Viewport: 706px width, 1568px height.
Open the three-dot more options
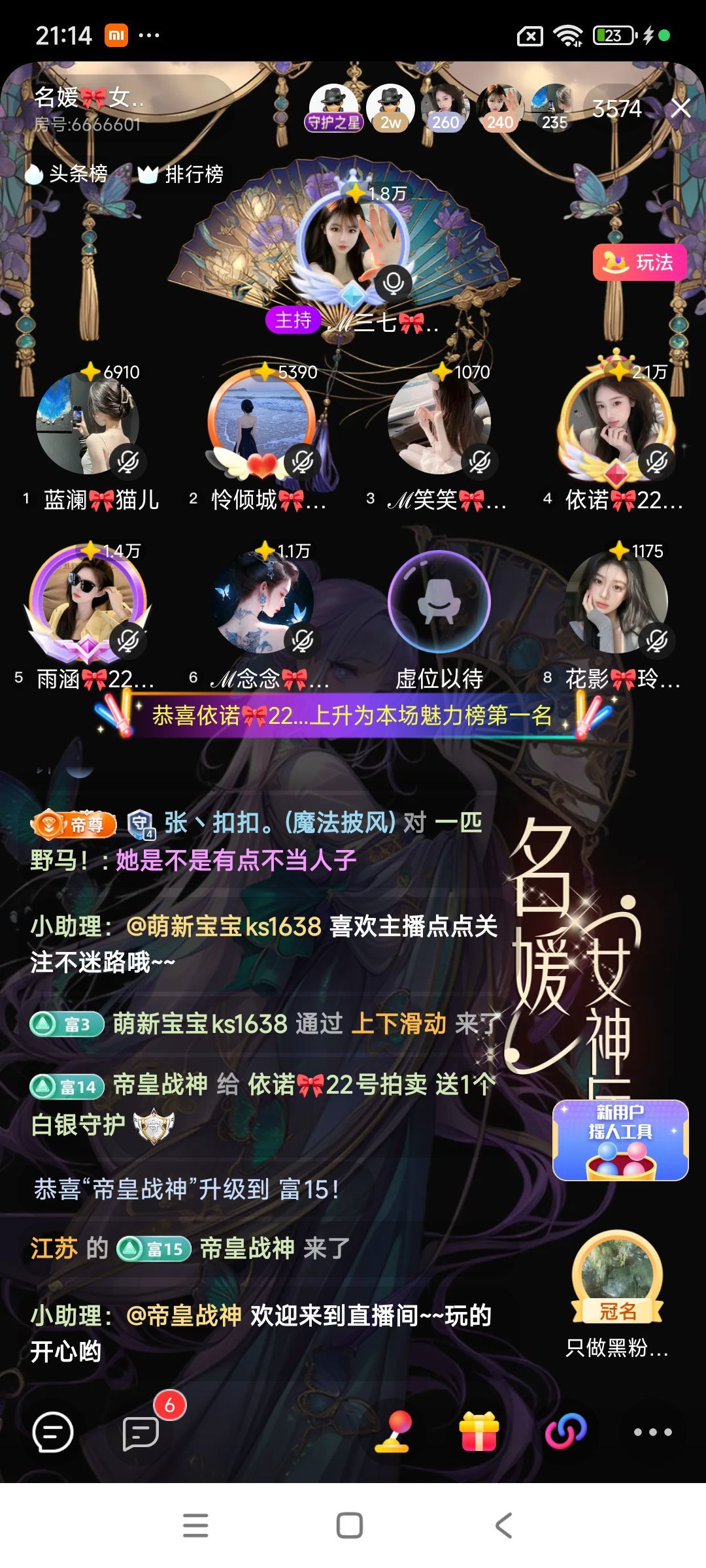point(652,1432)
